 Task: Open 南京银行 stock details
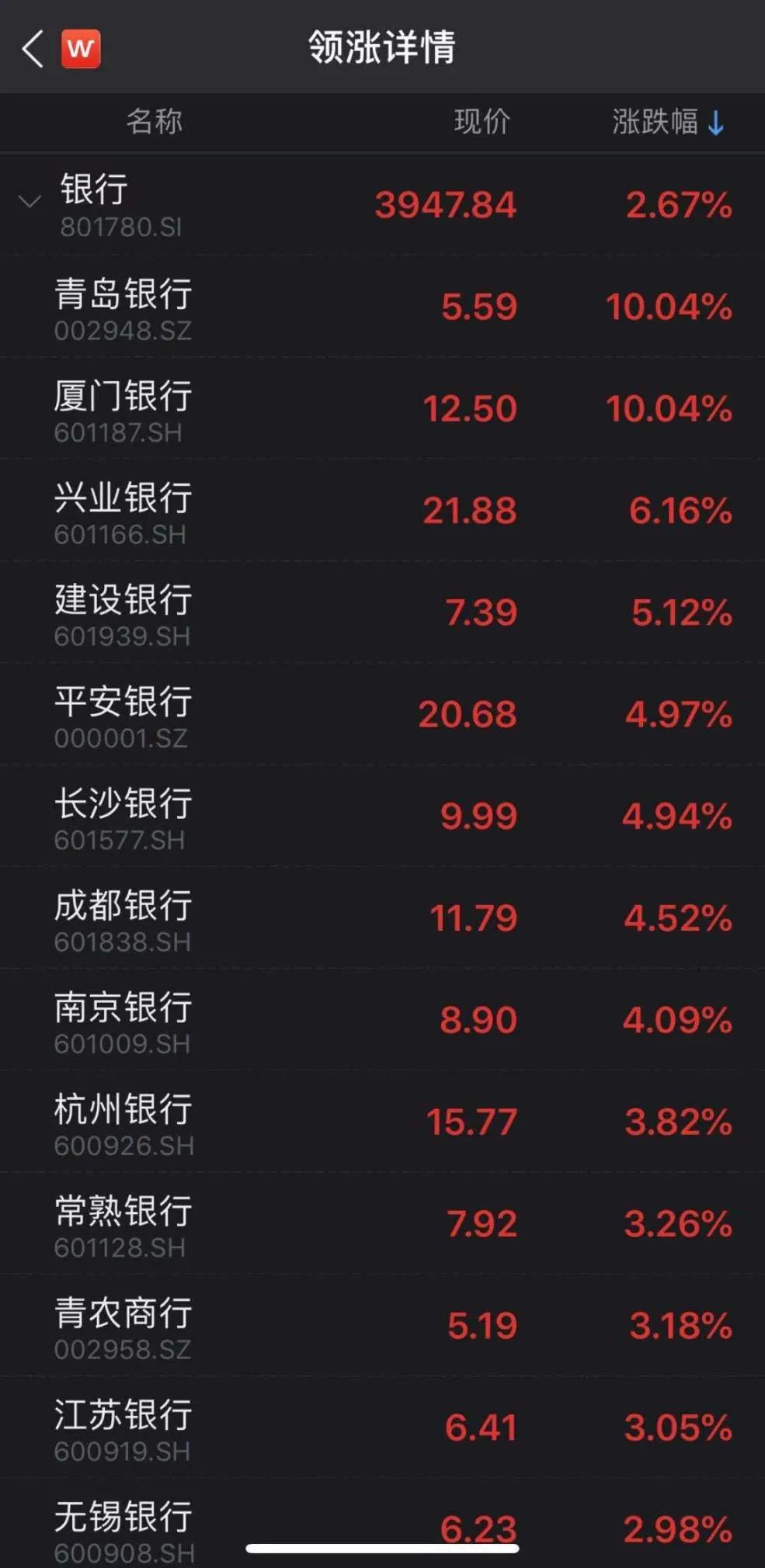coord(123,1020)
